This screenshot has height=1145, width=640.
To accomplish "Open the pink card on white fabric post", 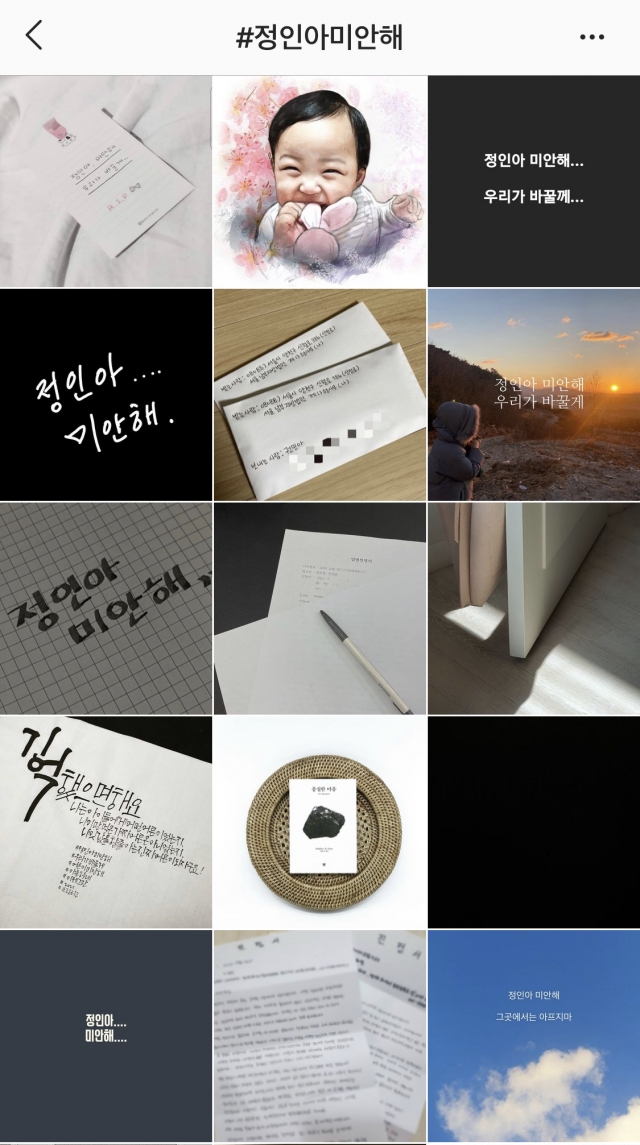I will tap(106, 181).
